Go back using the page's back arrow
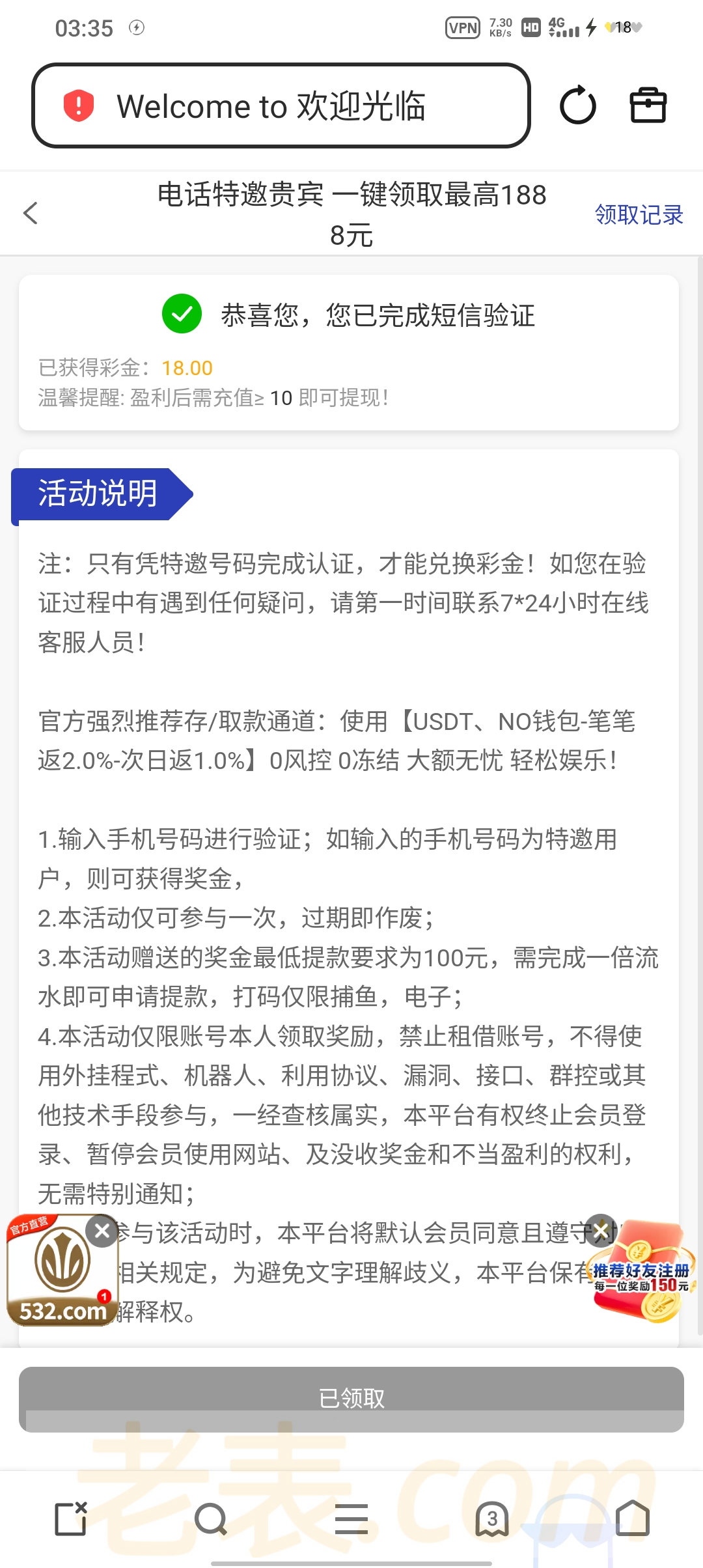 [x=31, y=213]
